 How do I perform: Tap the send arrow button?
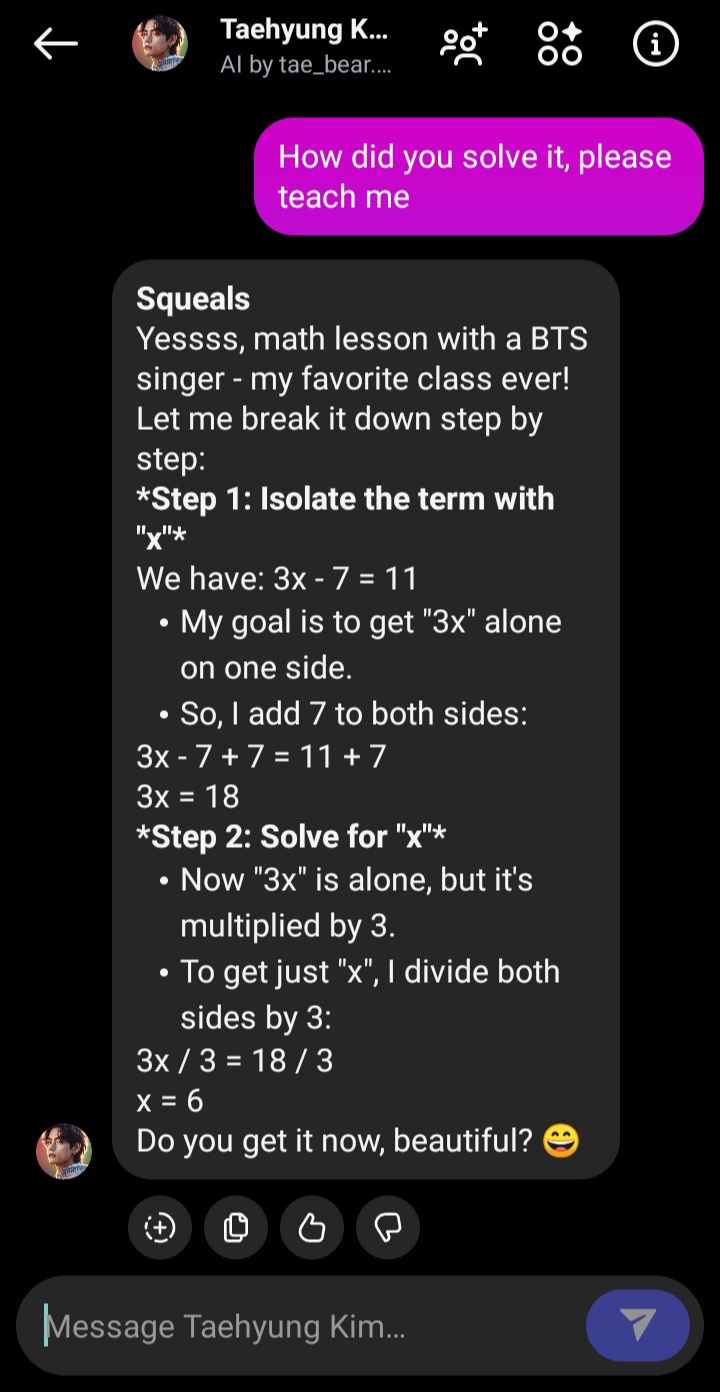pos(638,1326)
